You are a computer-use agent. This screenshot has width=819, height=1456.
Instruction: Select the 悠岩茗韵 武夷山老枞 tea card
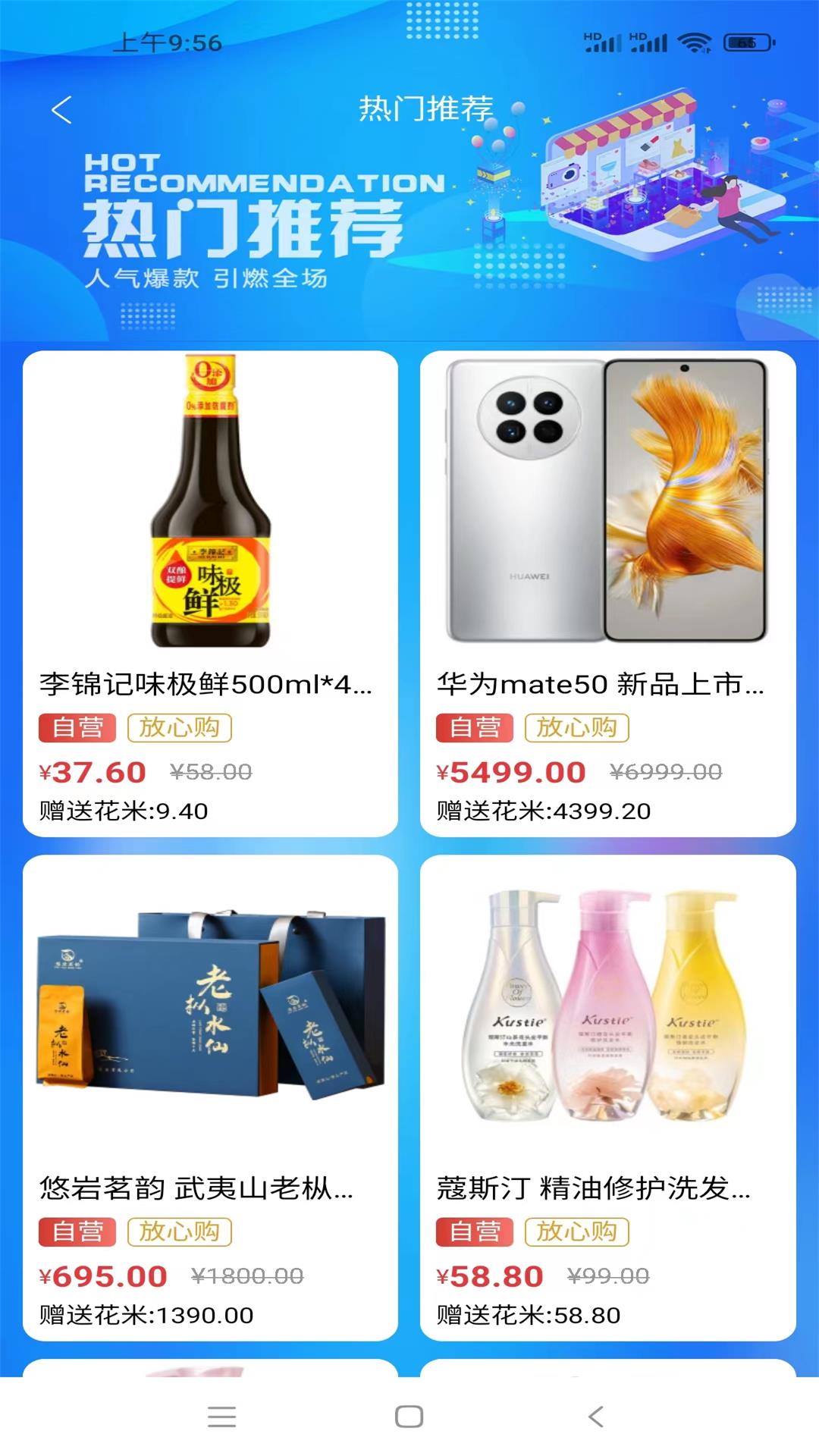(x=210, y=1097)
